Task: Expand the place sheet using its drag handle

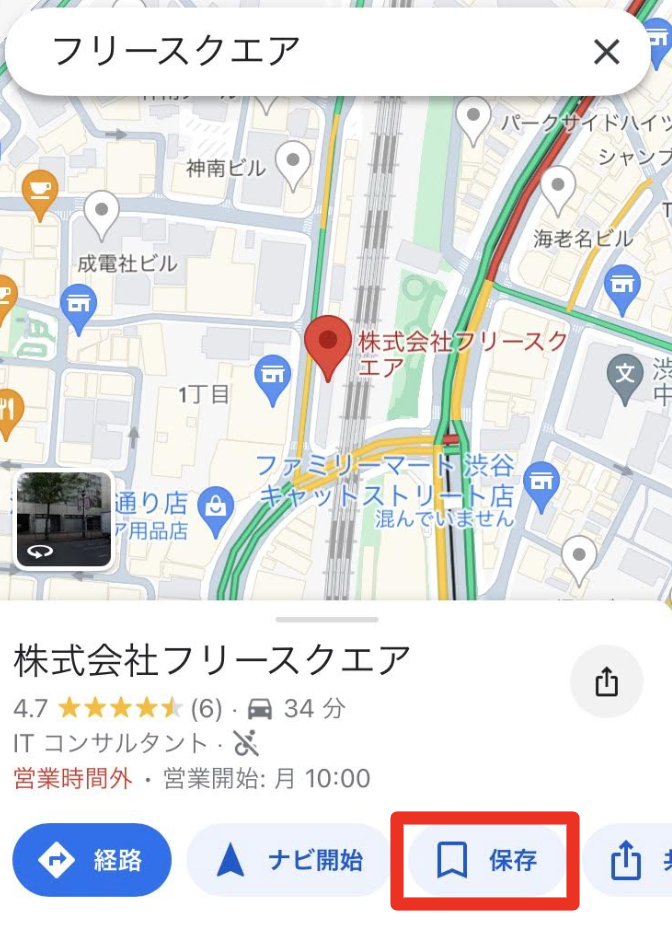Action: 327,620
